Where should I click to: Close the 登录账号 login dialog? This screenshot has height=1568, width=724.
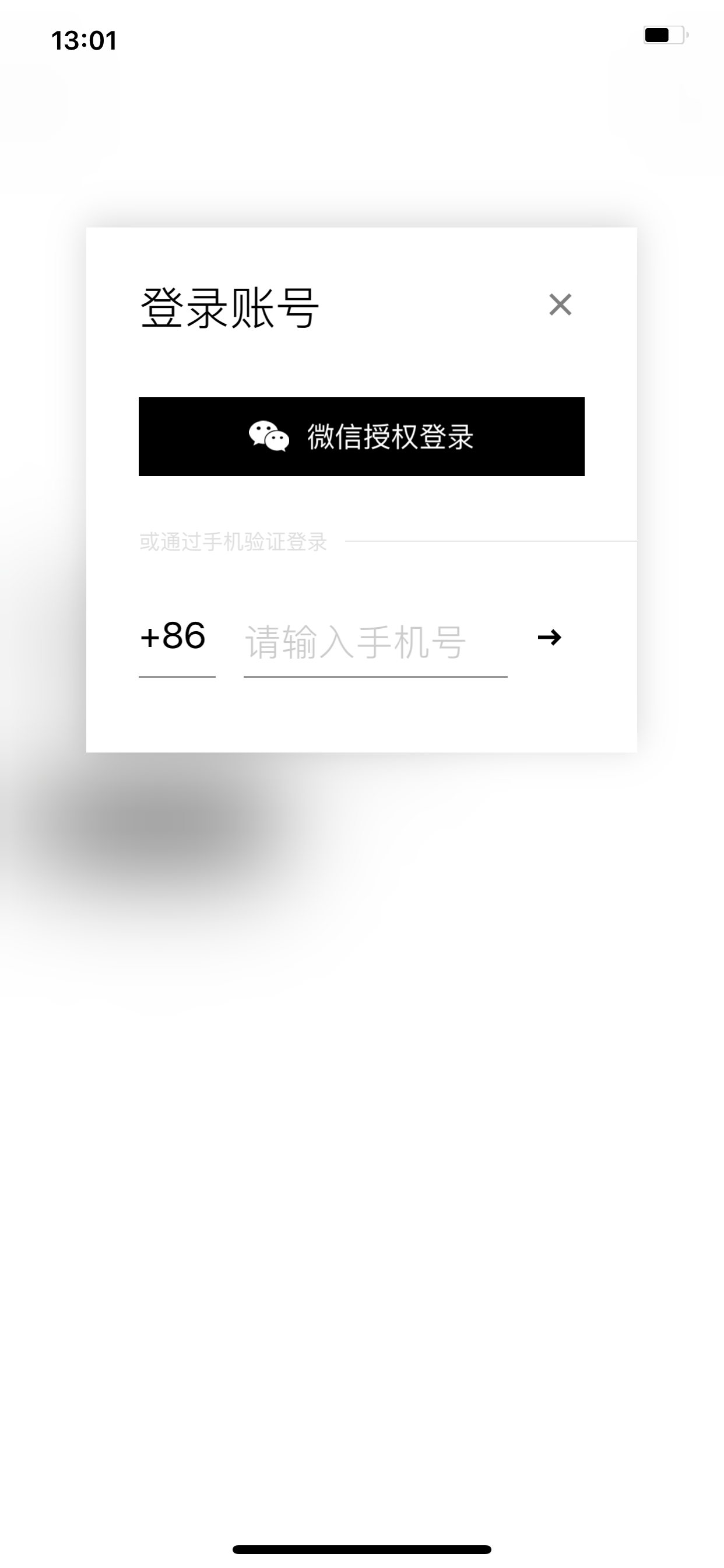click(x=560, y=304)
